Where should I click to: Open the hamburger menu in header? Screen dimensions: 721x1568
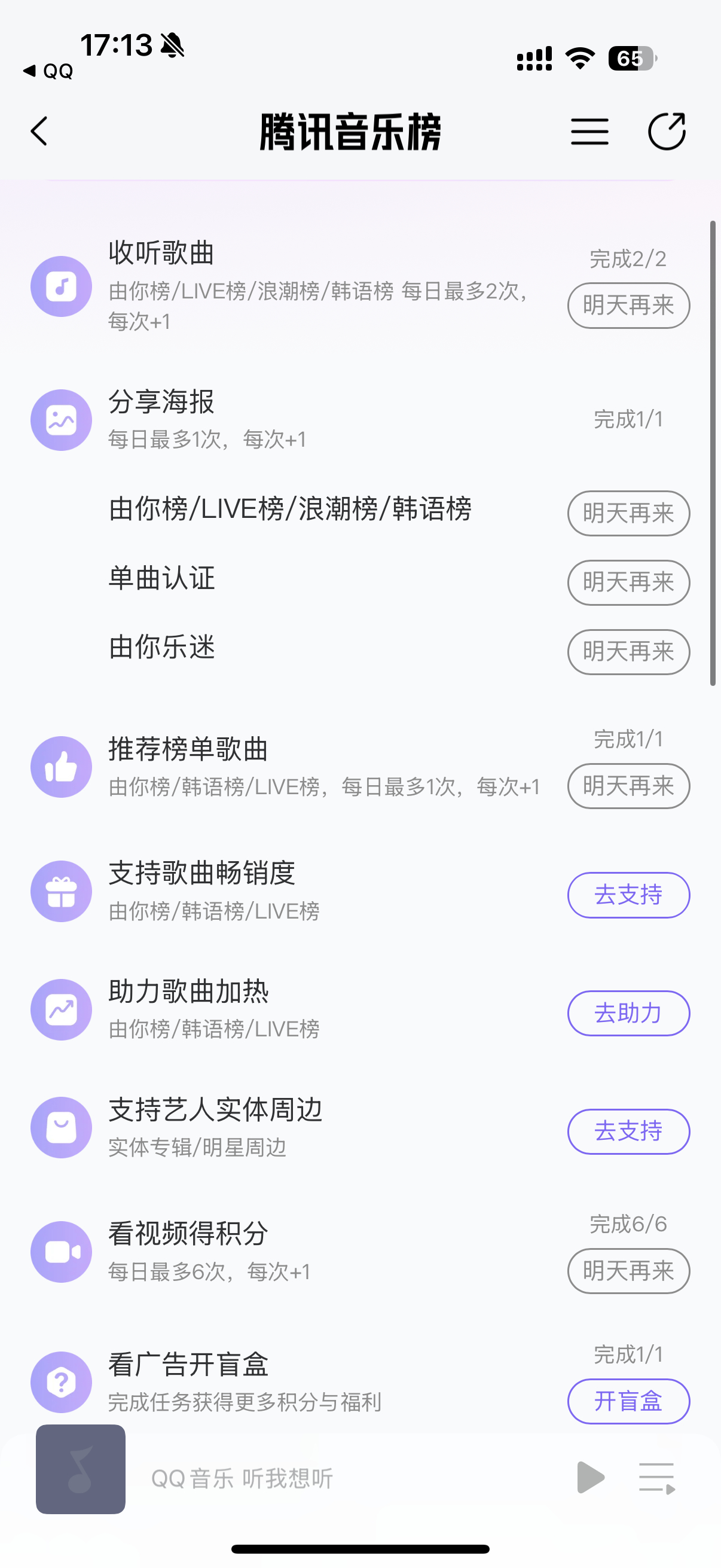click(x=589, y=132)
